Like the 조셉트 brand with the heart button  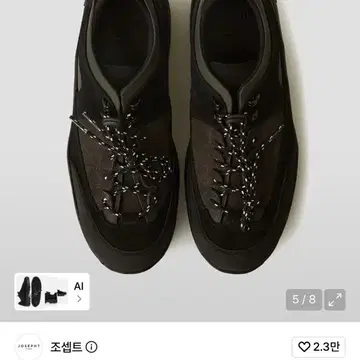point(319,347)
